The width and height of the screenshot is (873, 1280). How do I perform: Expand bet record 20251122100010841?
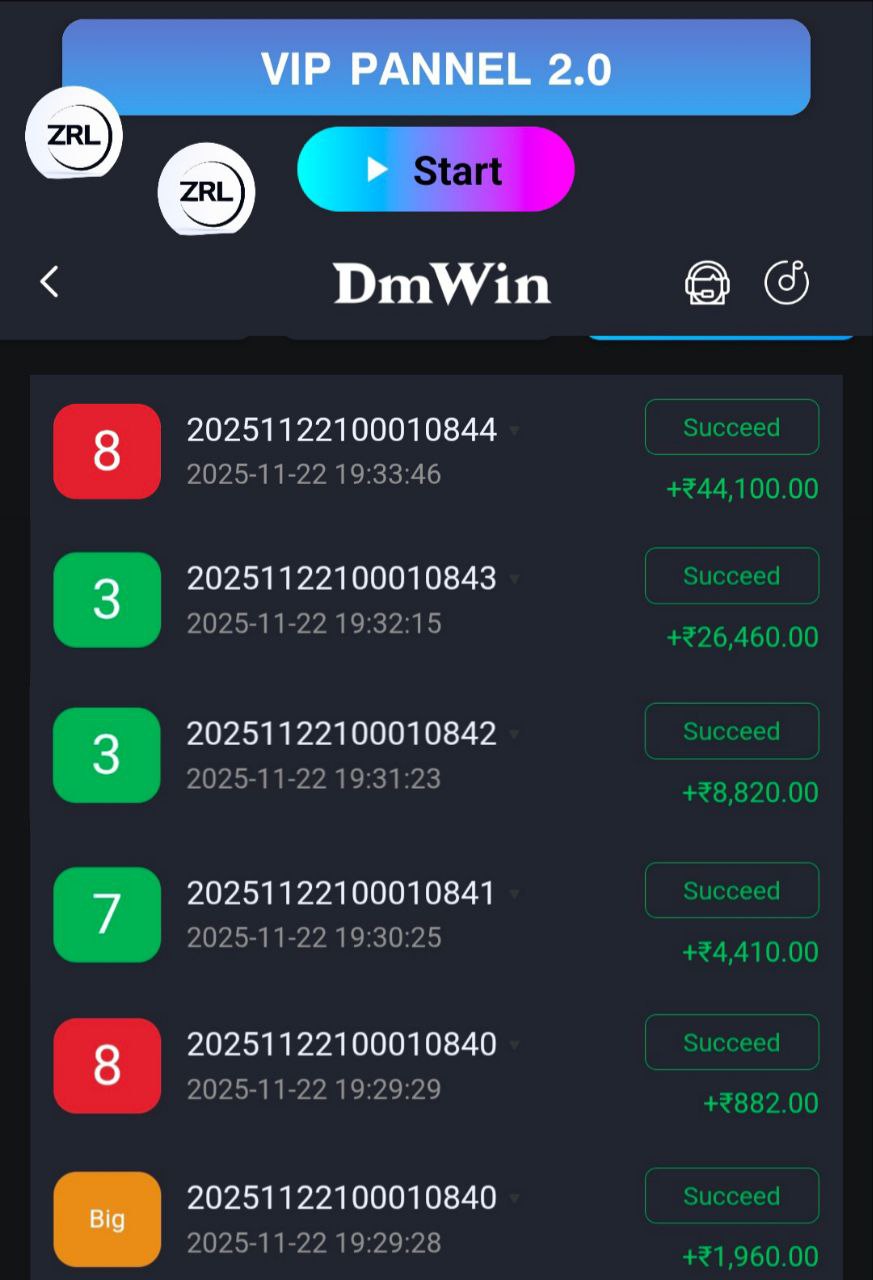pyautogui.click(x=514, y=894)
